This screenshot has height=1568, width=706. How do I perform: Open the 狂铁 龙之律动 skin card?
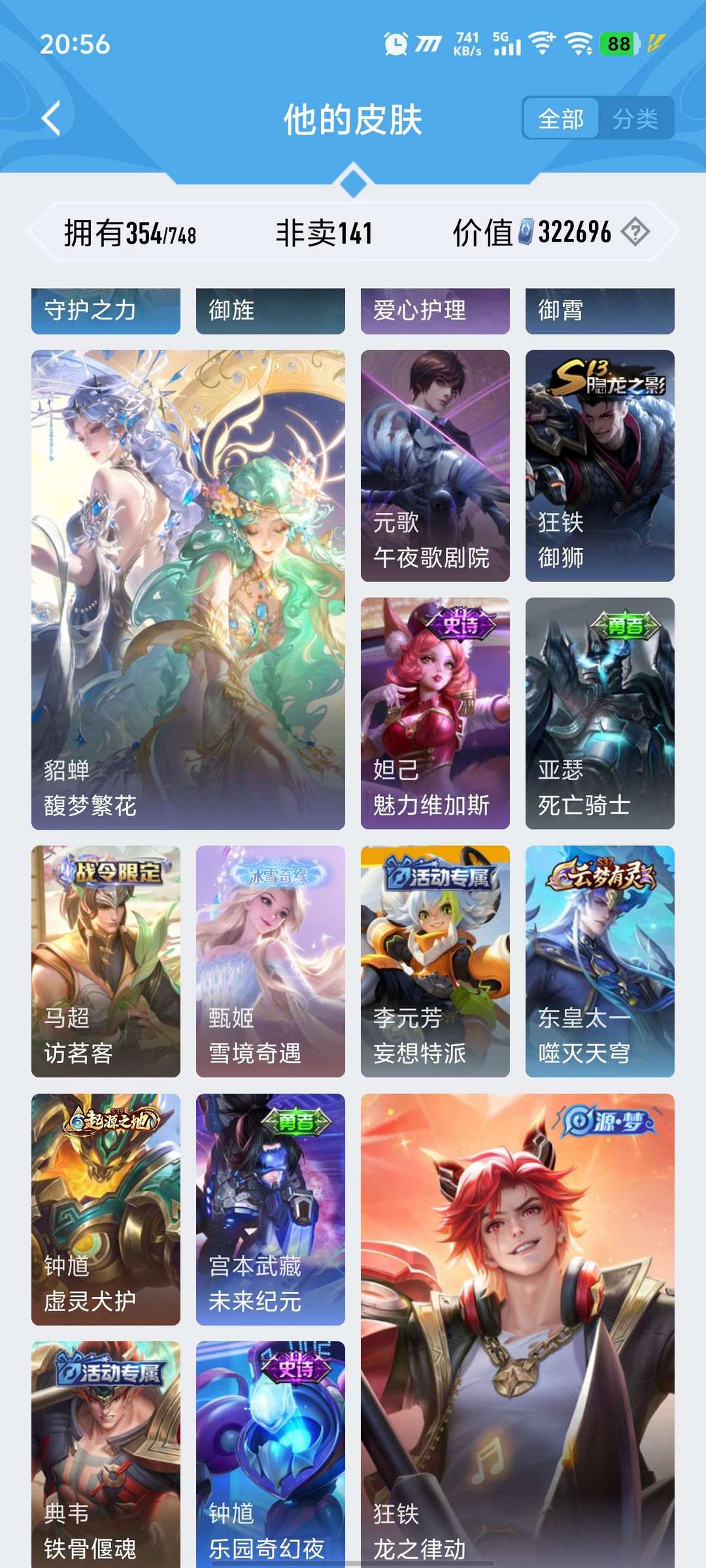click(517, 1326)
